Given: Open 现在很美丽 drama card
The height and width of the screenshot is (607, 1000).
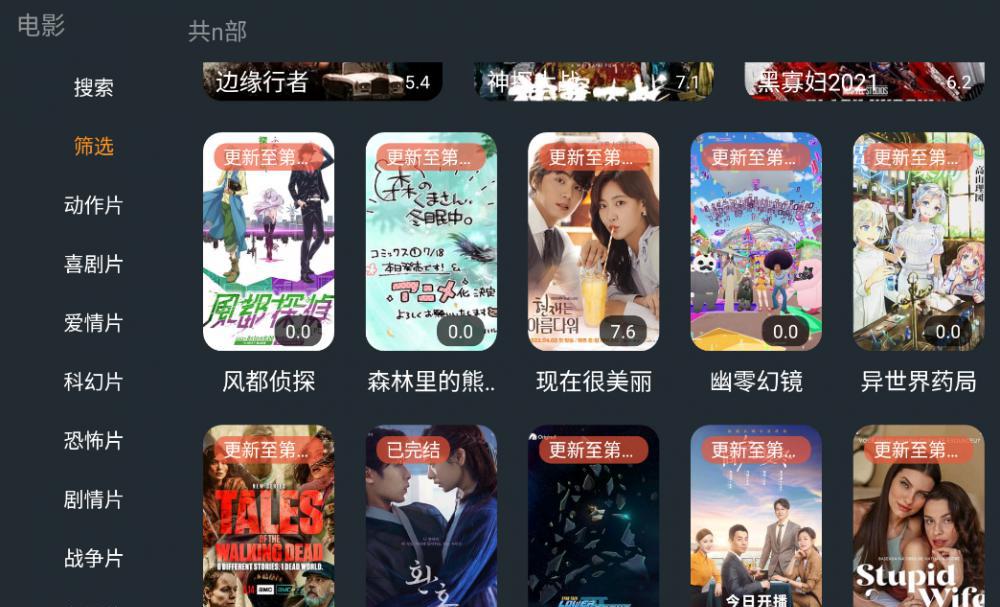Looking at the screenshot, I should (593, 242).
